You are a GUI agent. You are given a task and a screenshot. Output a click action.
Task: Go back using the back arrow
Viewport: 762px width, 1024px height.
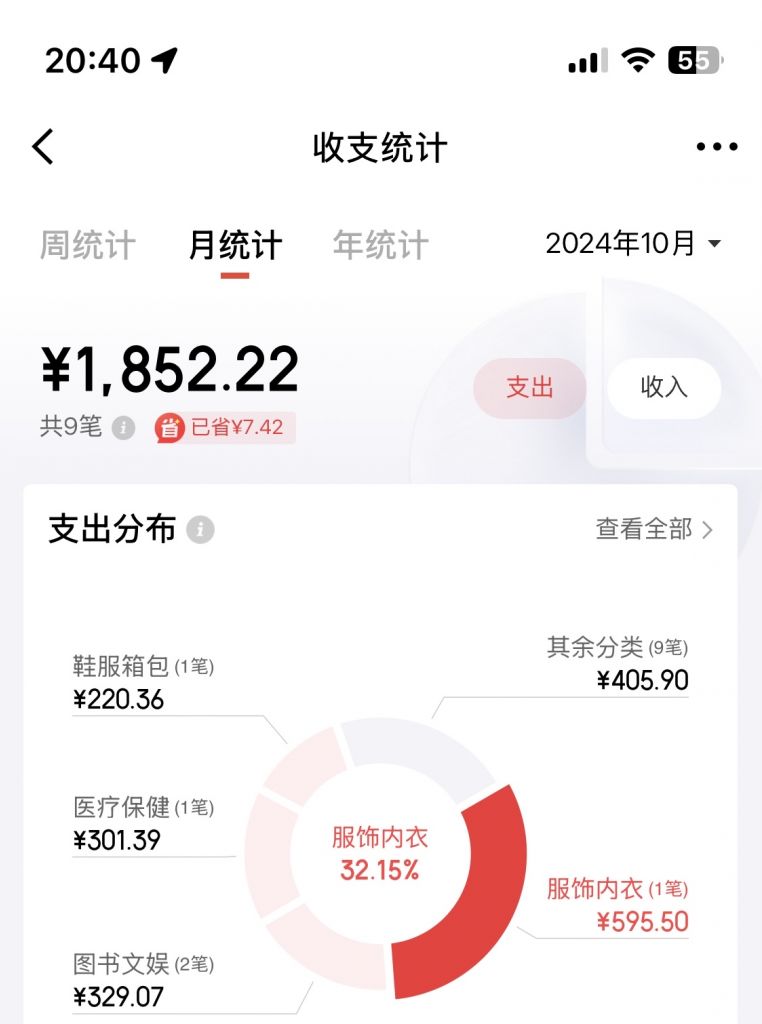tap(43, 147)
